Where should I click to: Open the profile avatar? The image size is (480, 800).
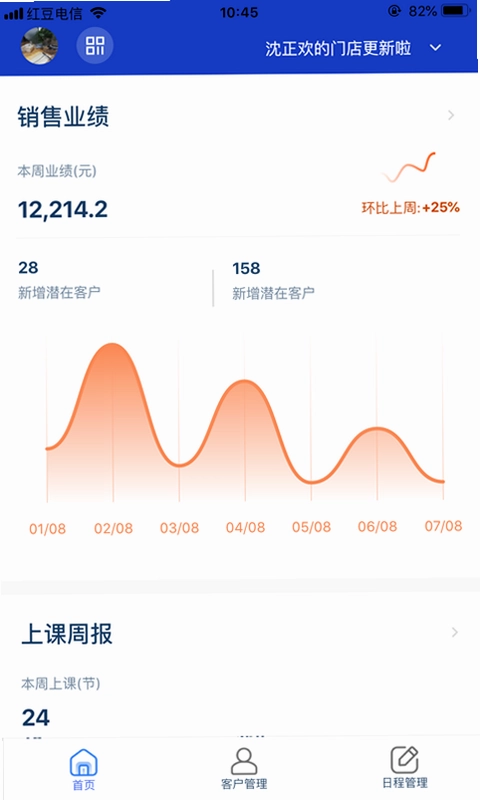pyautogui.click(x=39, y=46)
